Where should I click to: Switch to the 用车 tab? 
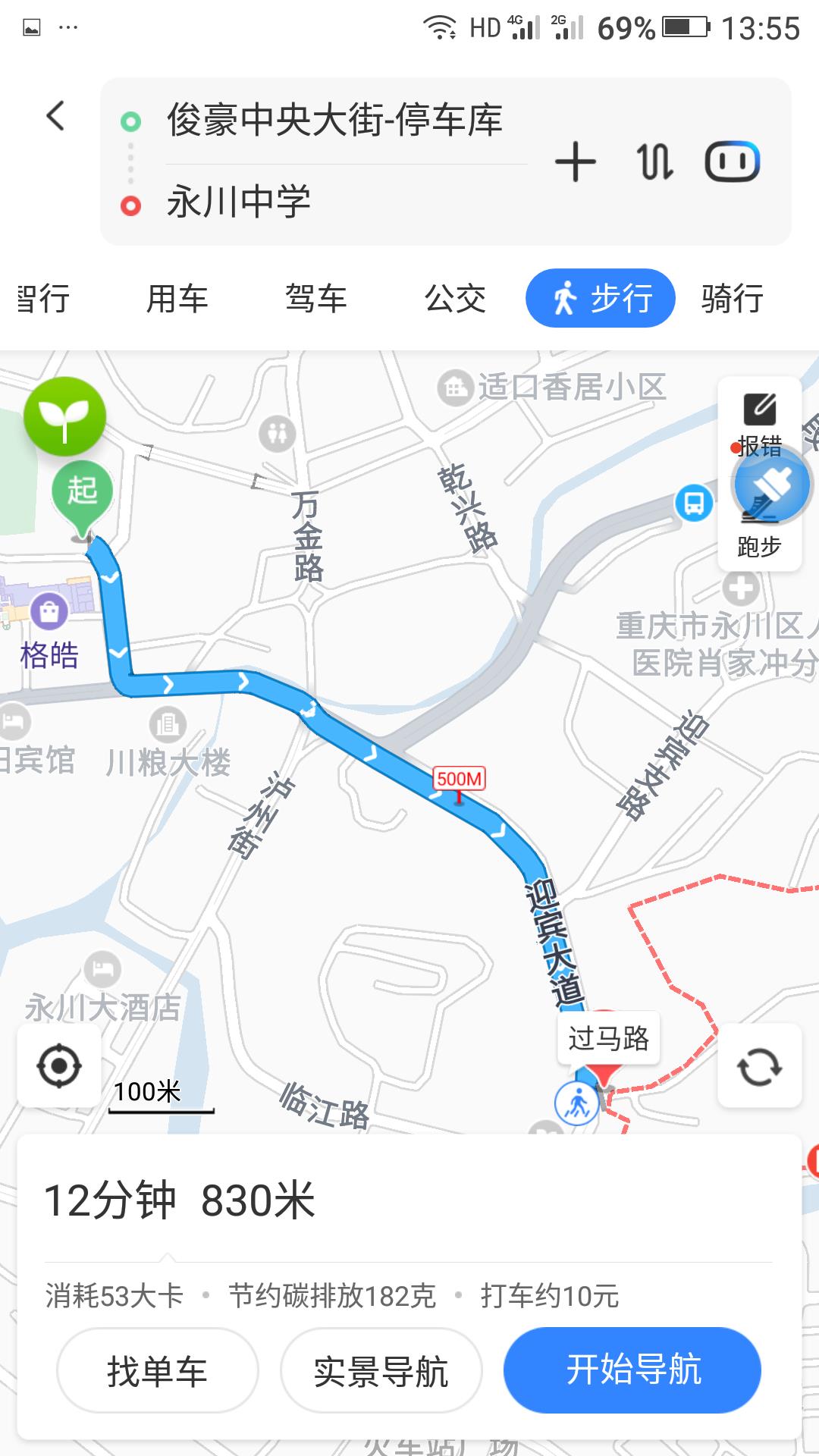177,298
